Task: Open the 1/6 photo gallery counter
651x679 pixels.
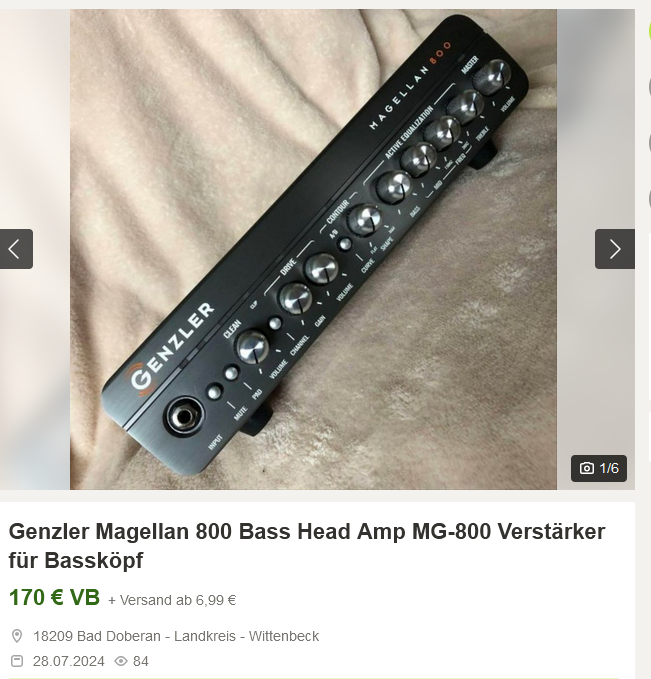Action: click(599, 468)
